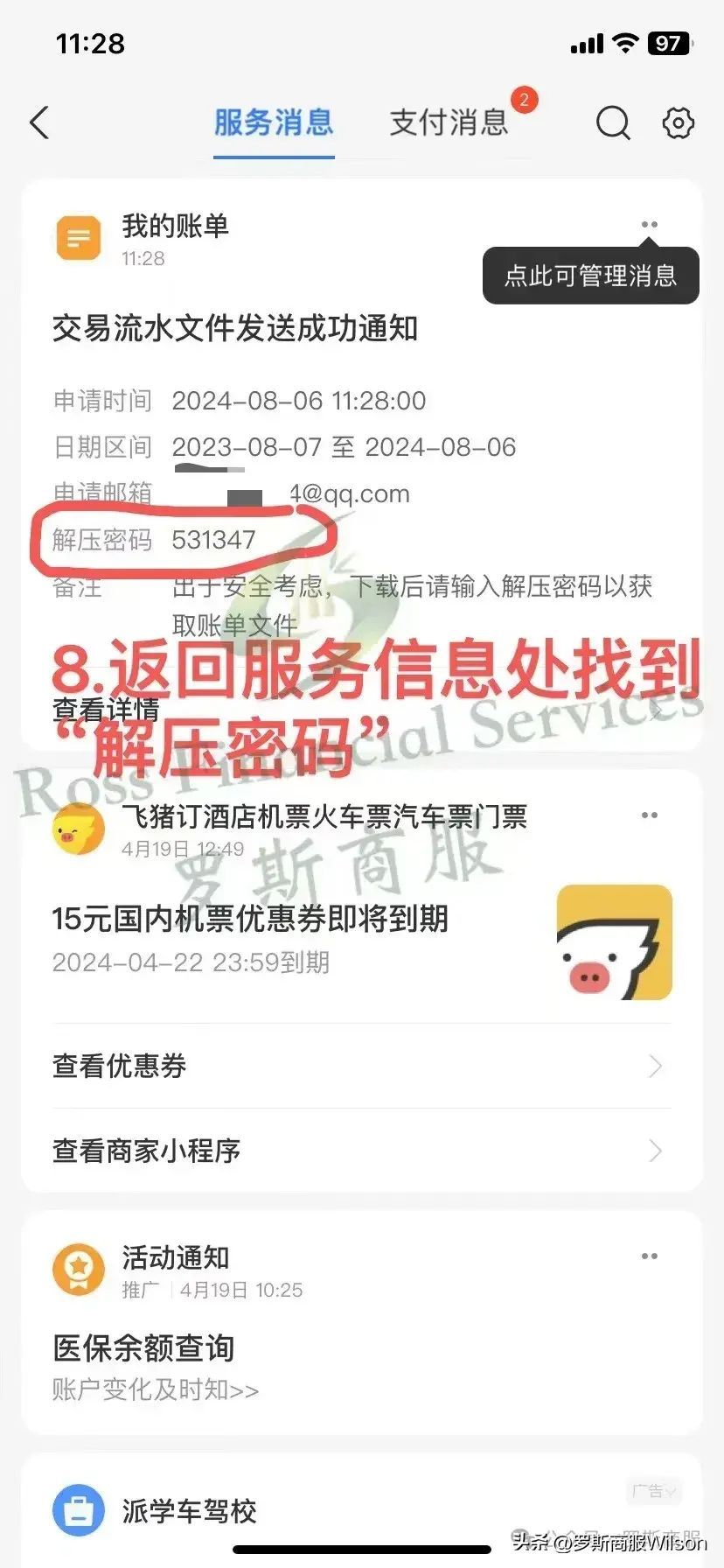Open more options dots on the 飞猪 card
Screen dimensions: 724x1568
click(x=649, y=815)
